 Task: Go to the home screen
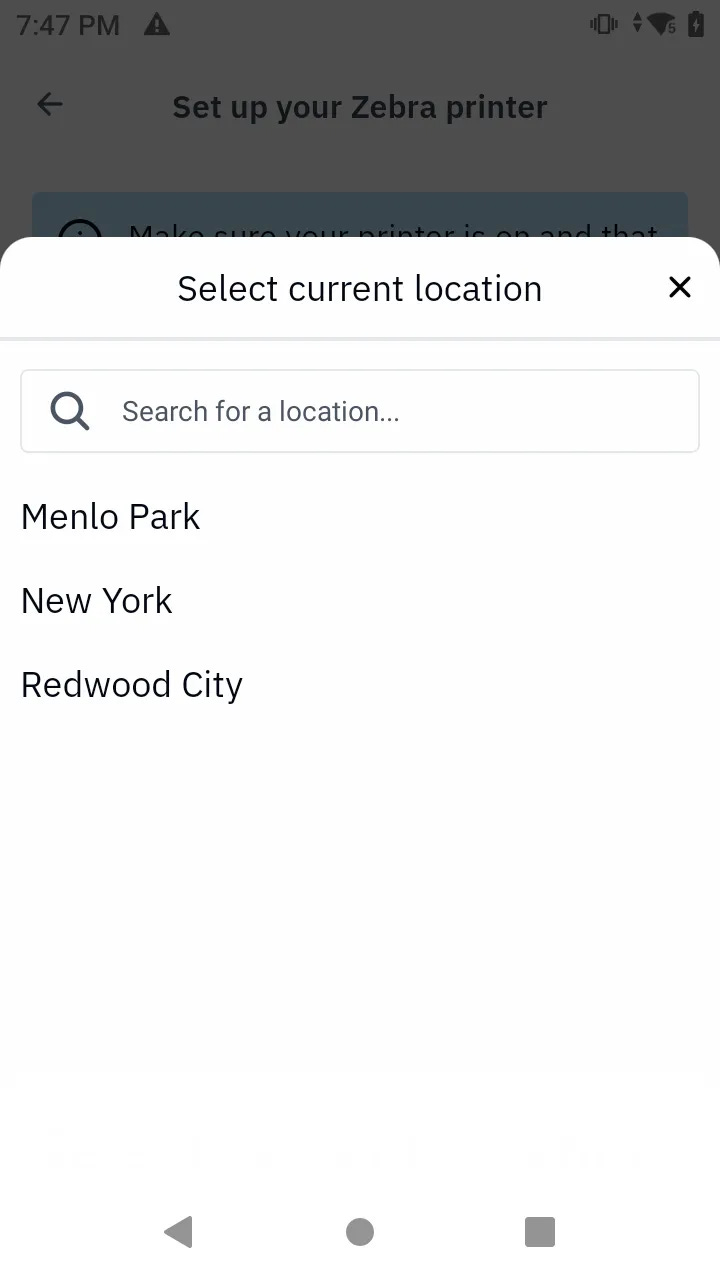click(360, 1231)
